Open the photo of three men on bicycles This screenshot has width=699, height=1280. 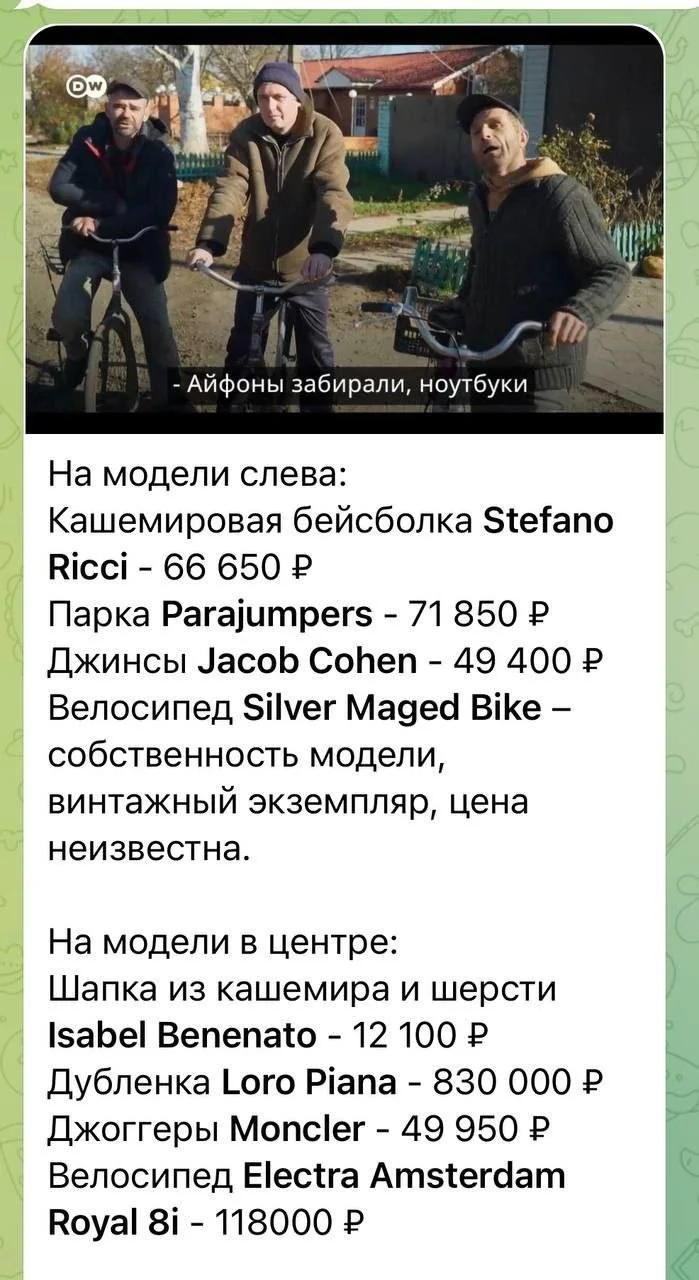pyautogui.click(x=345, y=230)
